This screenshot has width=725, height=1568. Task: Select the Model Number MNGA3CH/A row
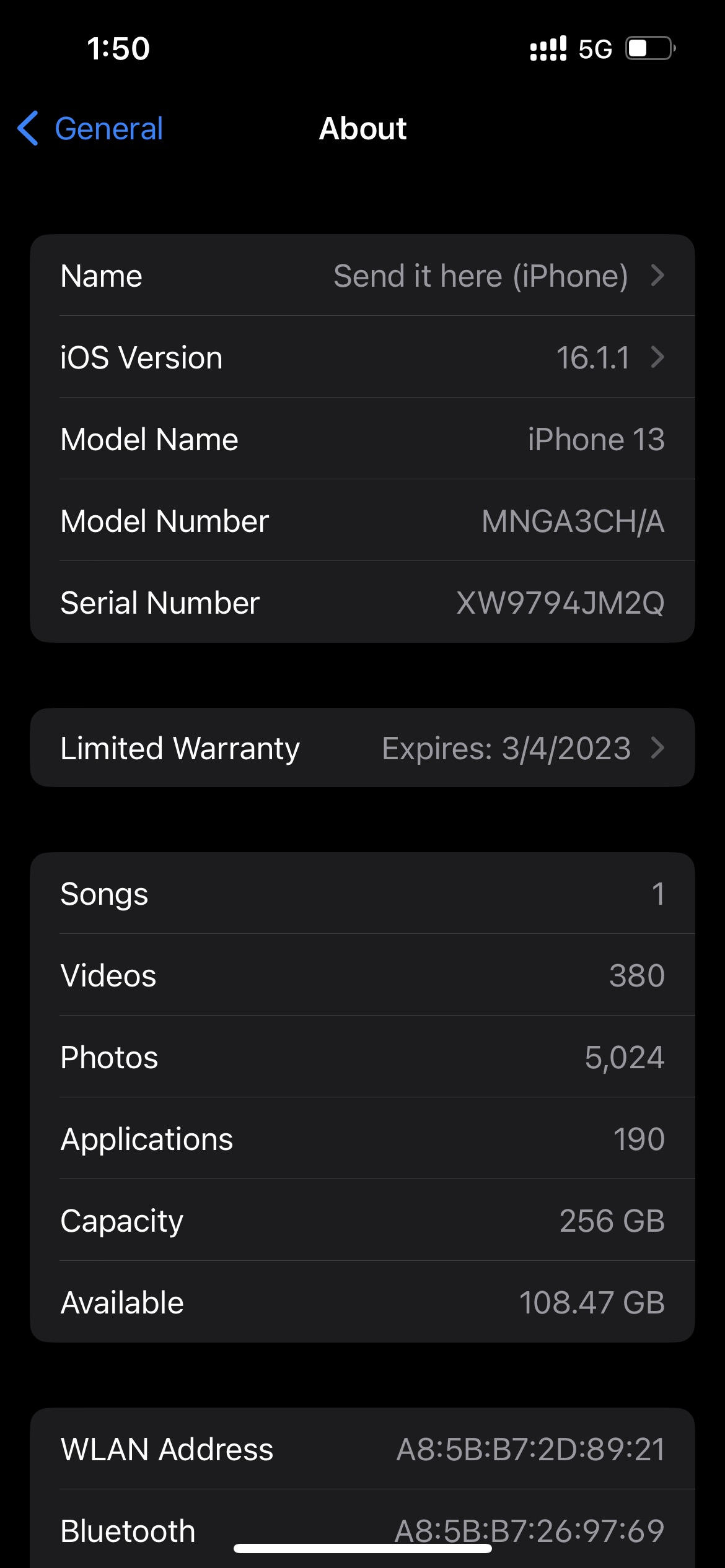(362, 521)
